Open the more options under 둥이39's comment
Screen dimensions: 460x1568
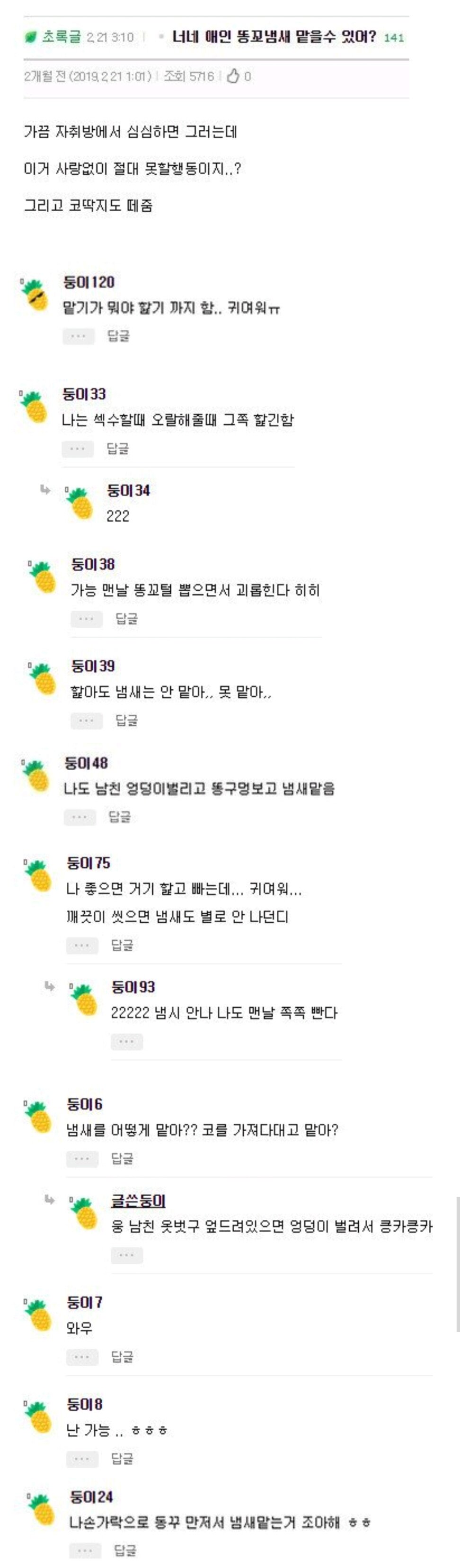click(x=87, y=721)
